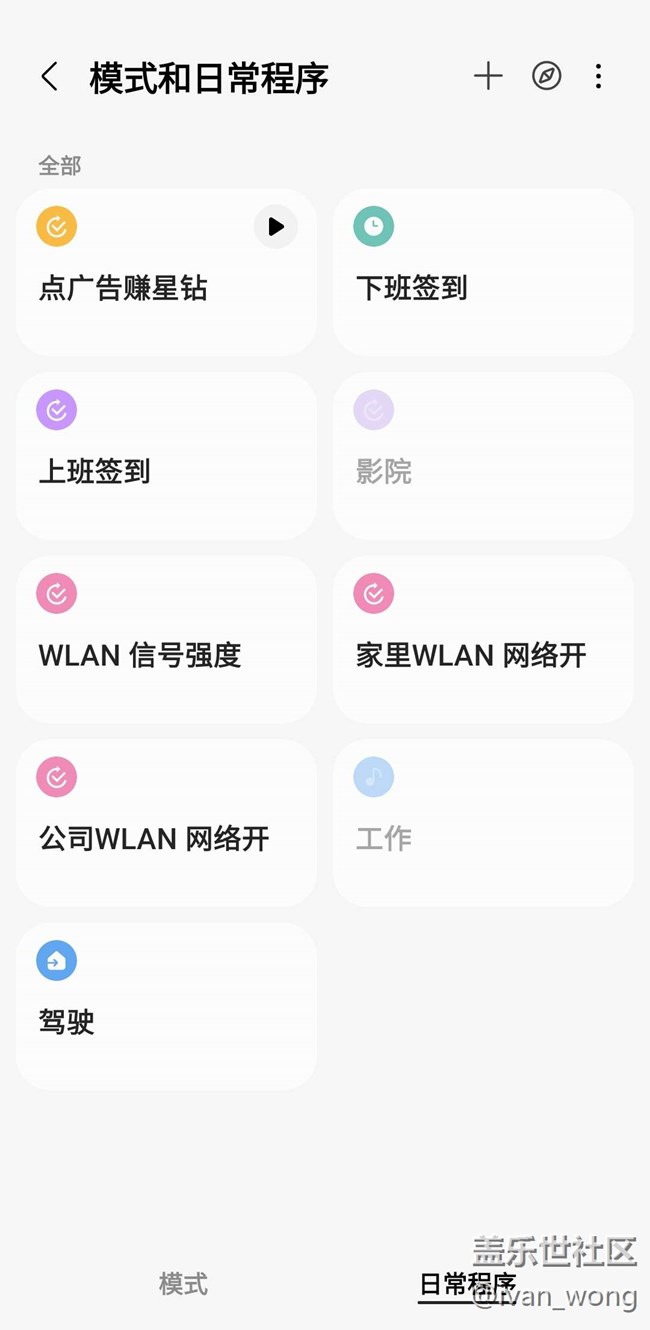Run the 点广告赚星钻 routine play button
The height and width of the screenshot is (1330, 650).
275,227
